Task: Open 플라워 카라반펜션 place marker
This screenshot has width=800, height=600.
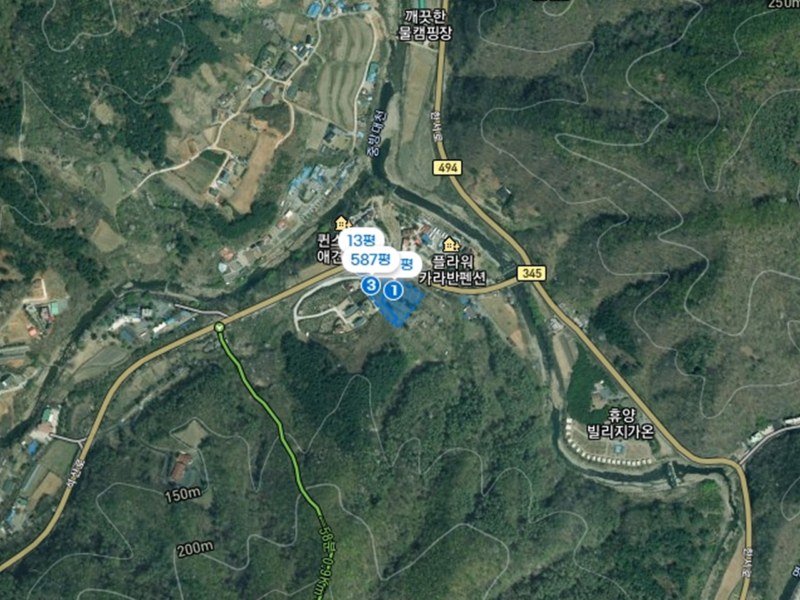Action: [450, 244]
